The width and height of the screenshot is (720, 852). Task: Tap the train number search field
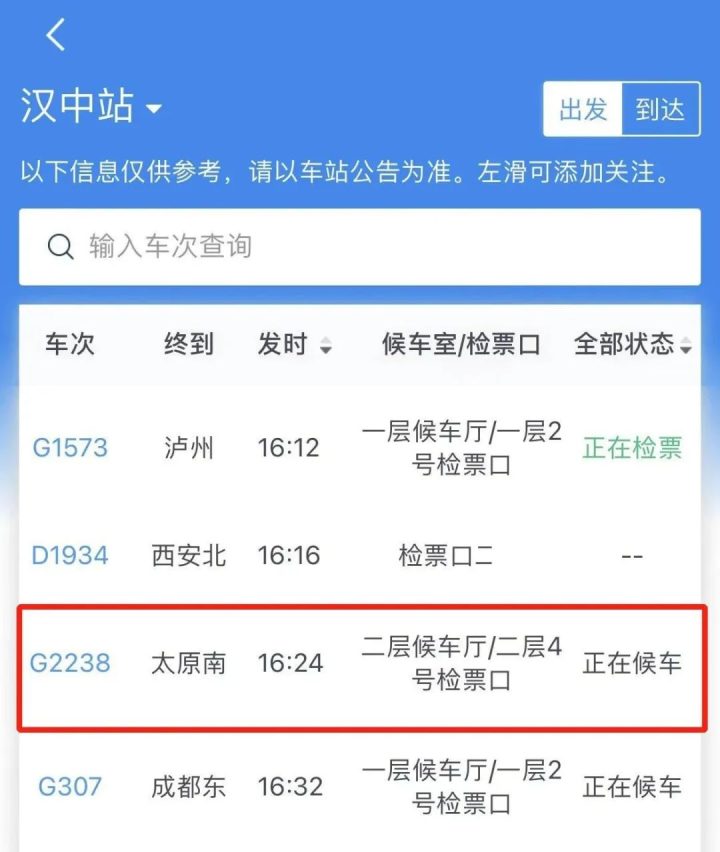(x=360, y=246)
